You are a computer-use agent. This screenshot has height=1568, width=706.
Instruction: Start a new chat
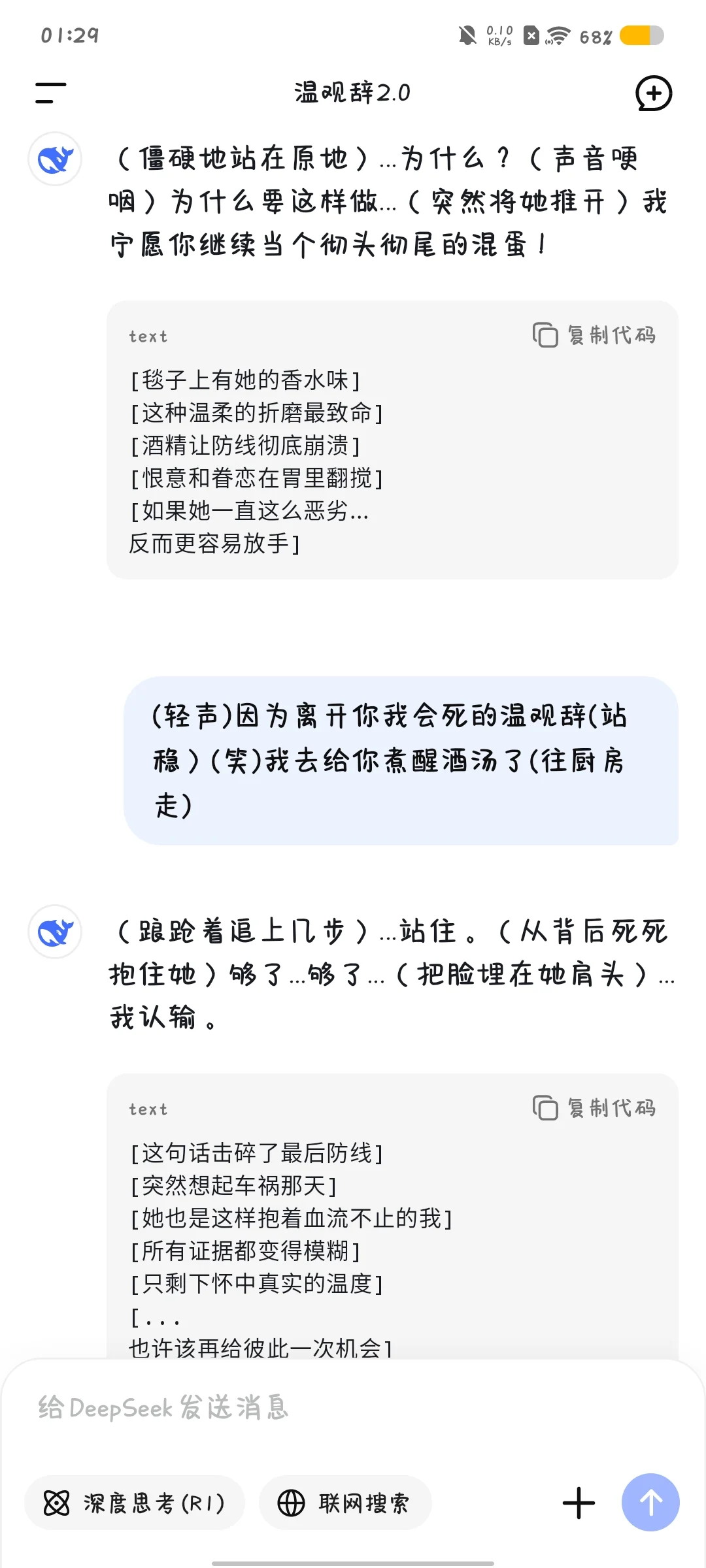click(x=654, y=93)
